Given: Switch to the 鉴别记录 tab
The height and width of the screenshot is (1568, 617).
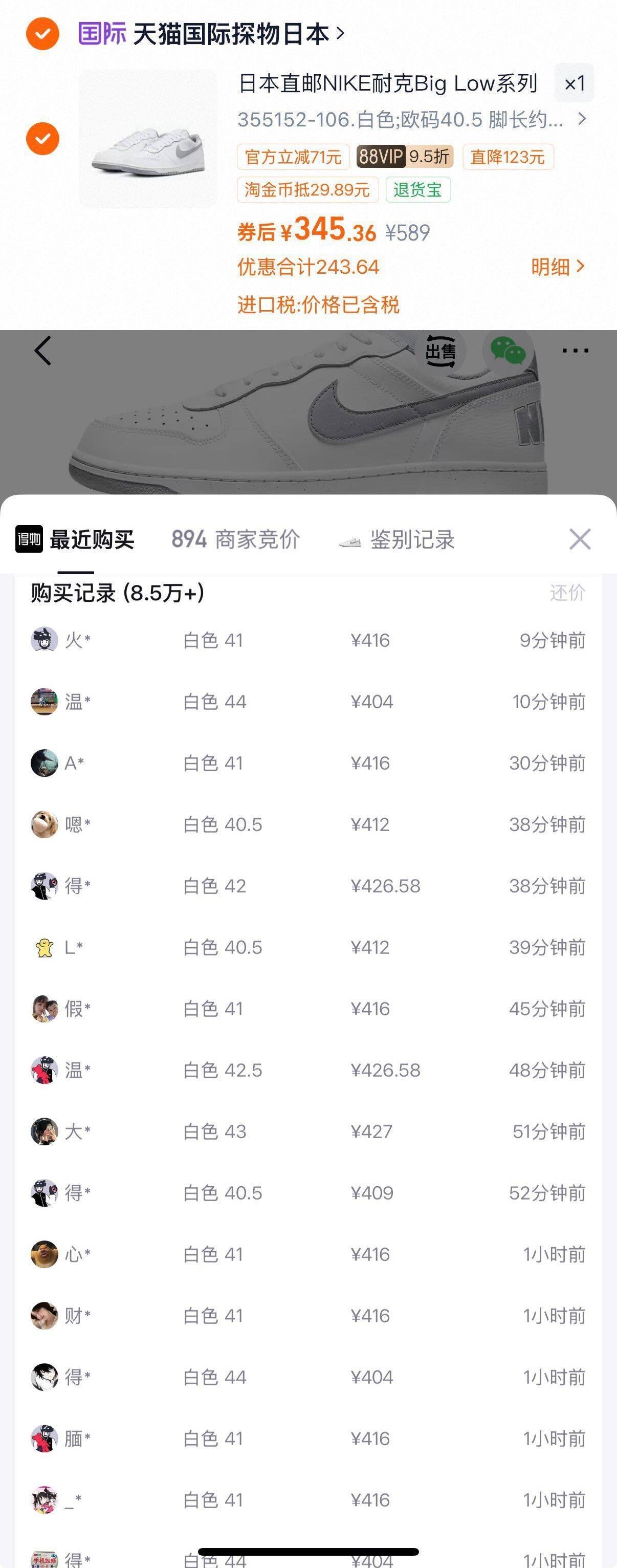Looking at the screenshot, I should pyautogui.click(x=396, y=539).
